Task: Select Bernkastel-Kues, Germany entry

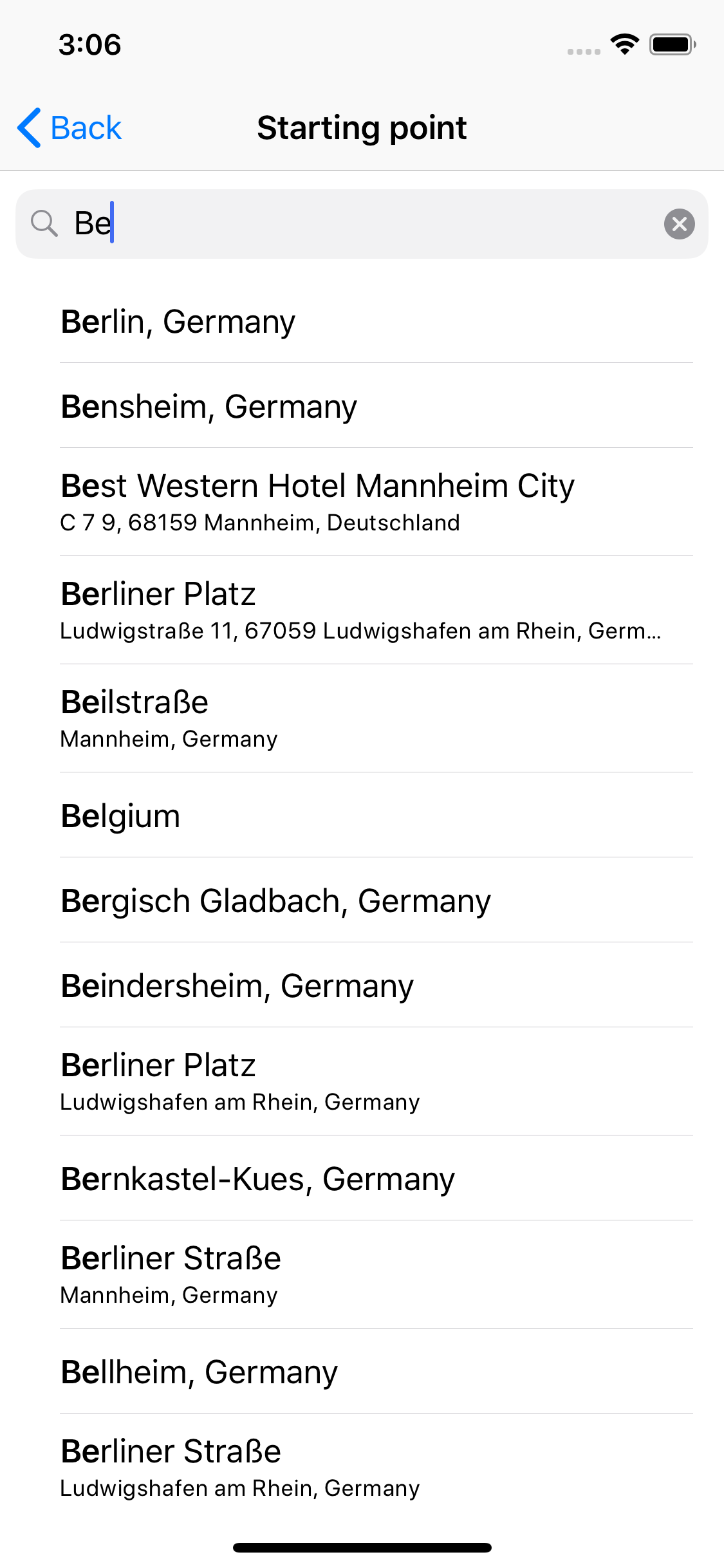Action: [257, 1179]
